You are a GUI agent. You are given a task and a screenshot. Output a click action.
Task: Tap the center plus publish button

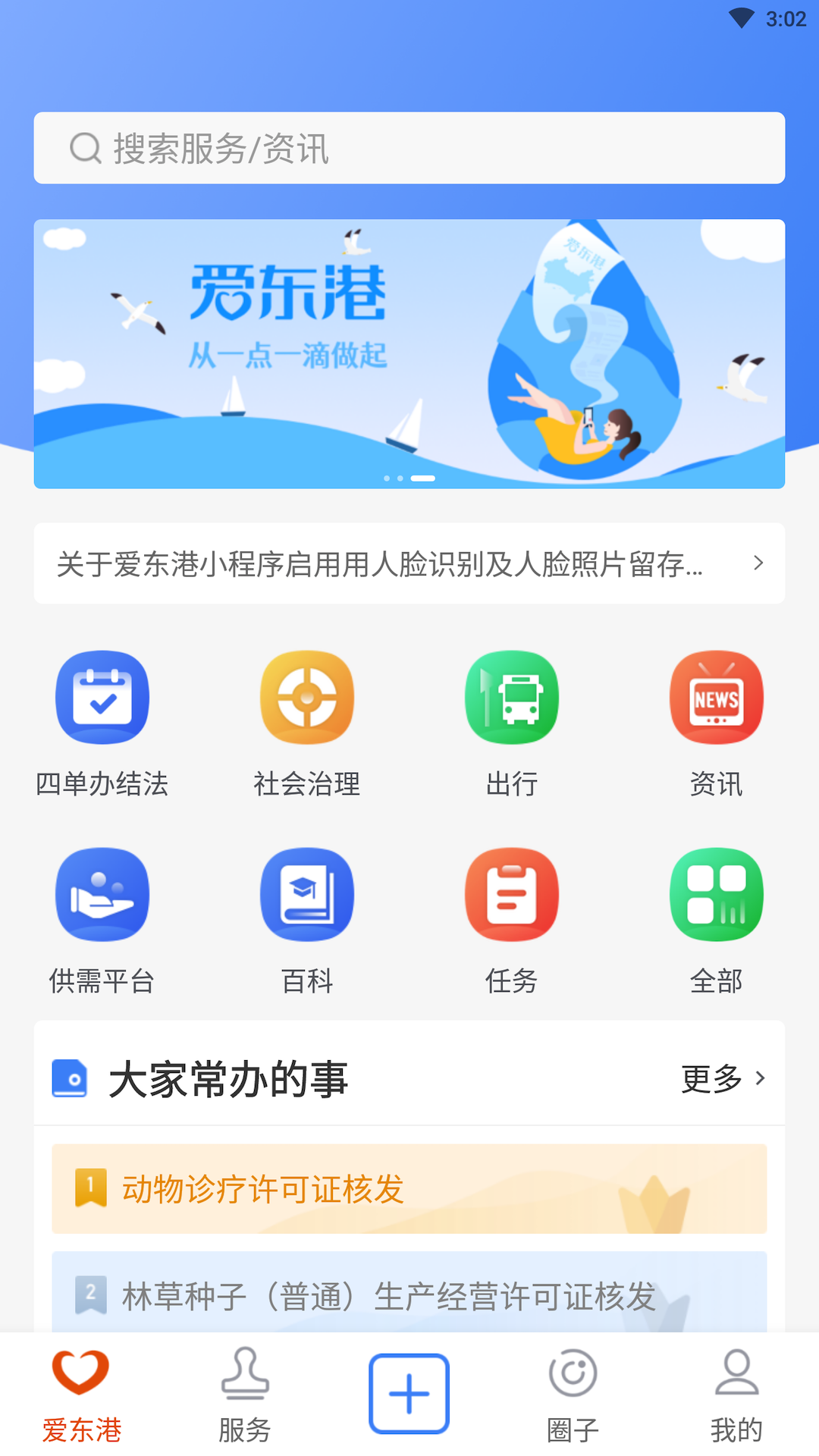[409, 1392]
